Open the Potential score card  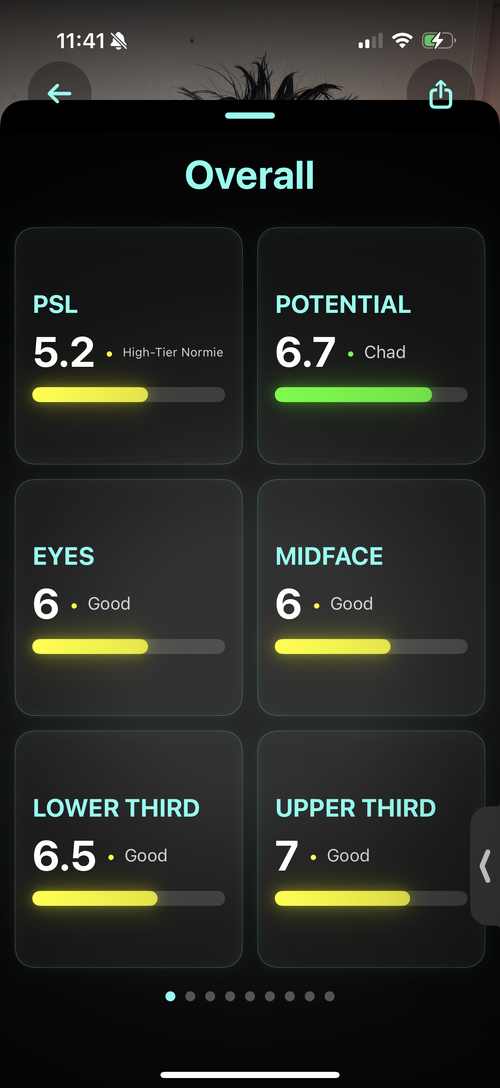371,346
